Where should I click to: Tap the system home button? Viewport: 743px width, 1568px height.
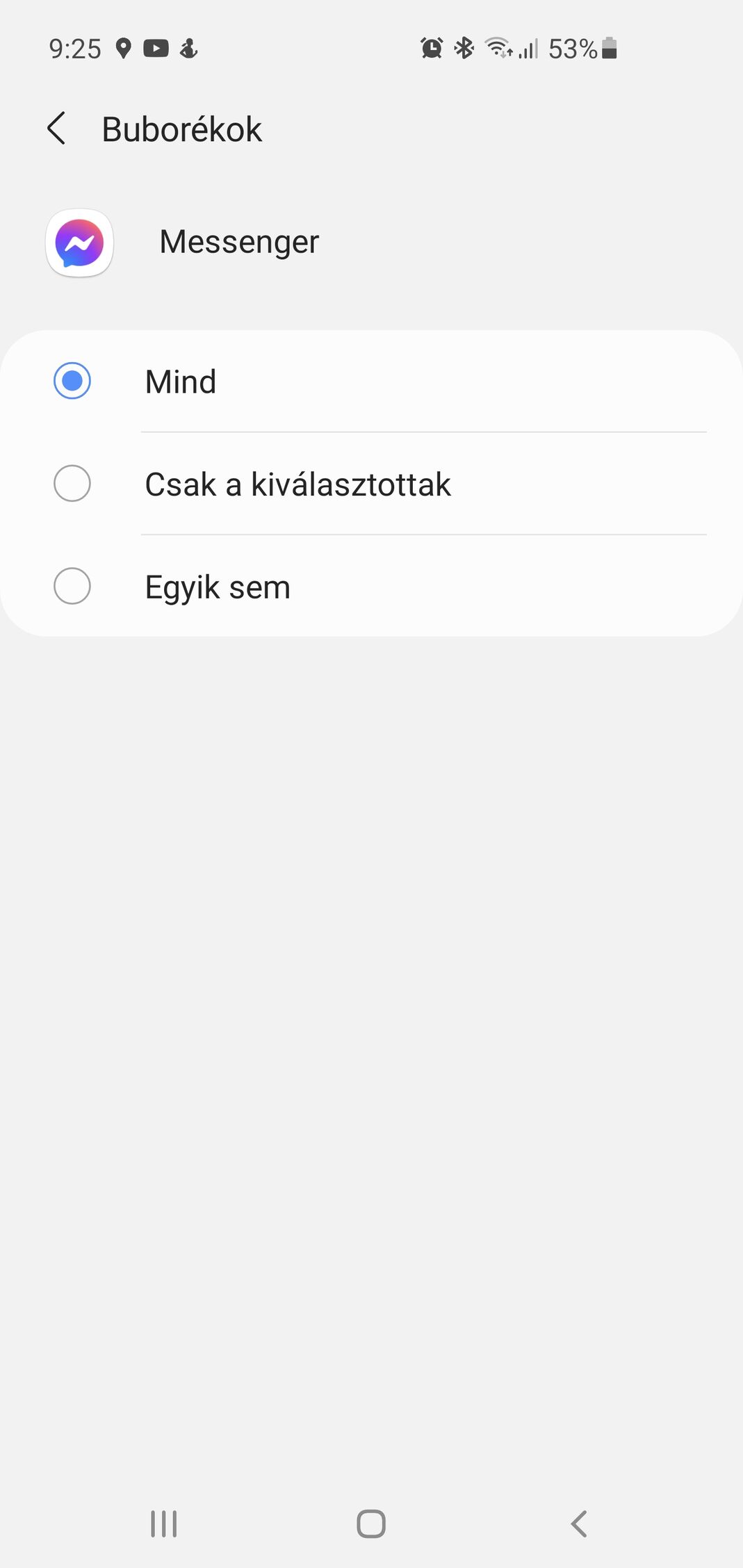tap(371, 1524)
